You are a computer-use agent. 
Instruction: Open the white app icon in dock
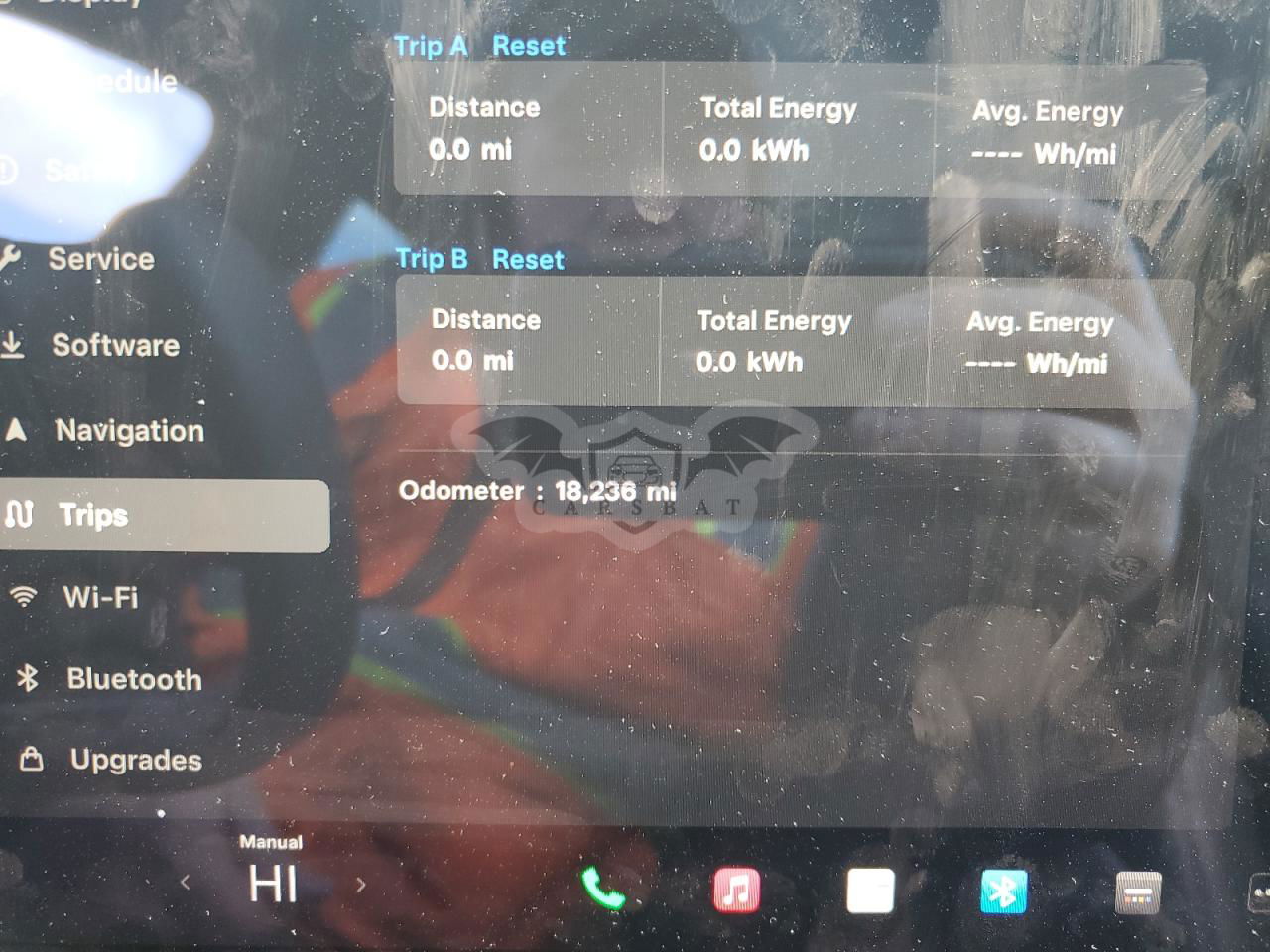870,891
